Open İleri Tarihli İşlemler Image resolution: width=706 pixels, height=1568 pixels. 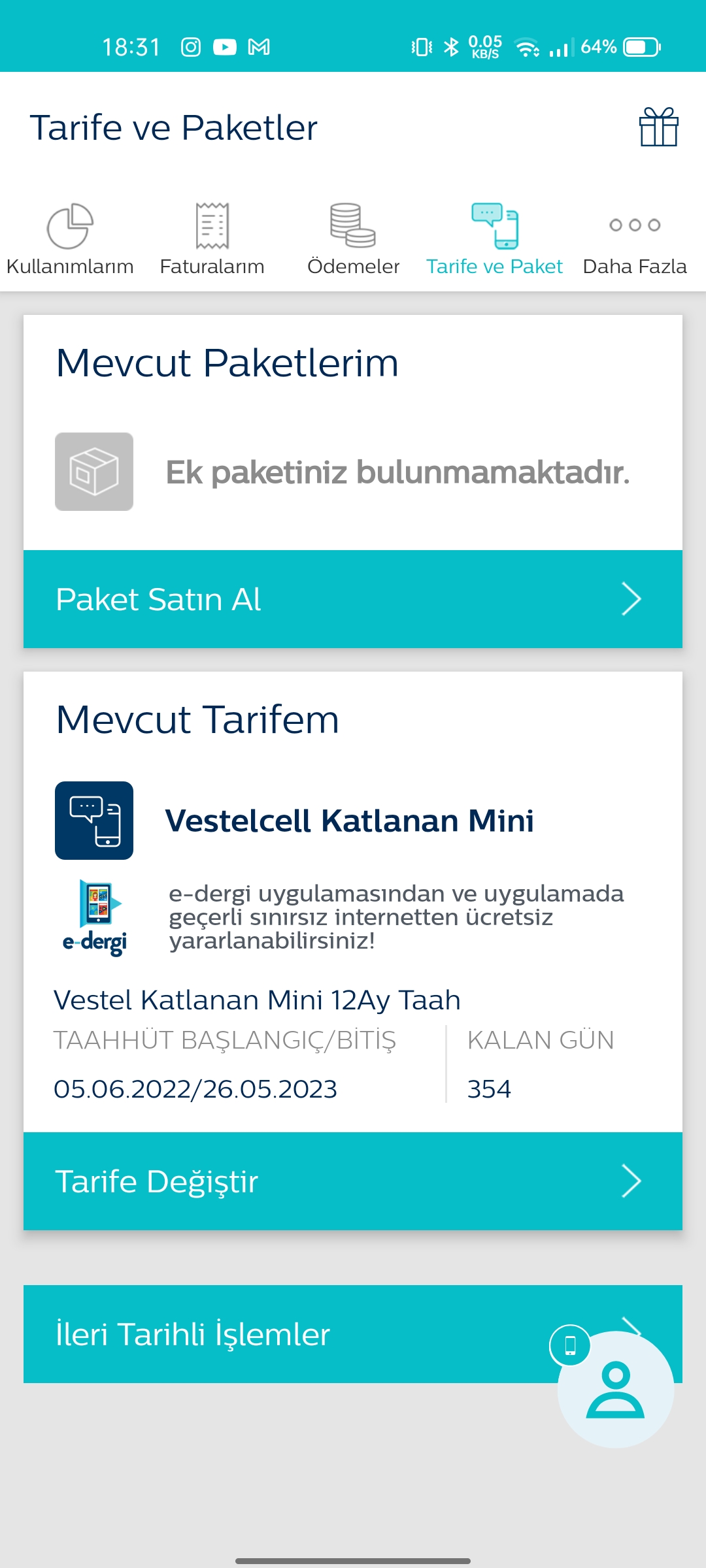pyautogui.click(x=288, y=1334)
